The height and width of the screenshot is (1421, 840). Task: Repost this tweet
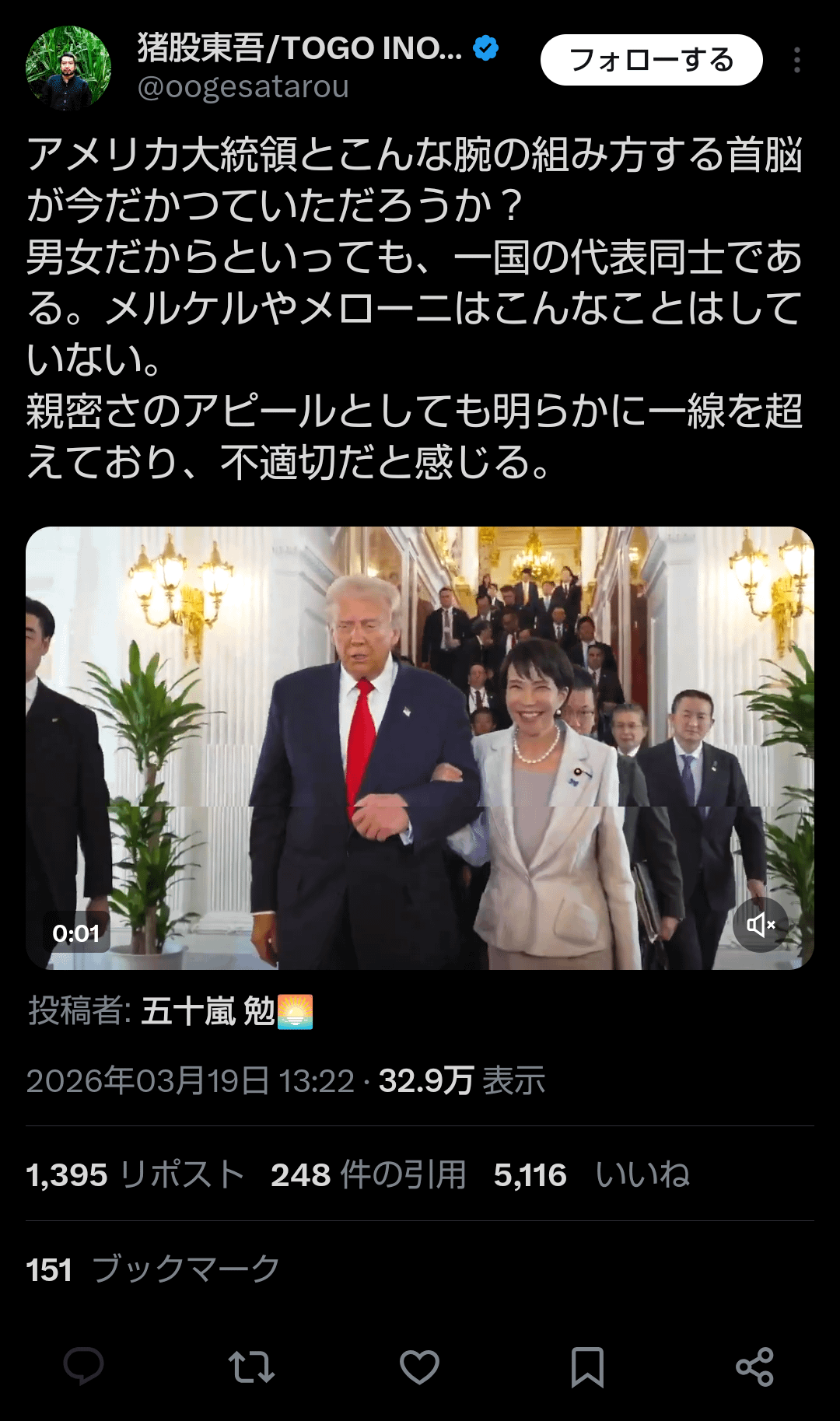tap(251, 1367)
